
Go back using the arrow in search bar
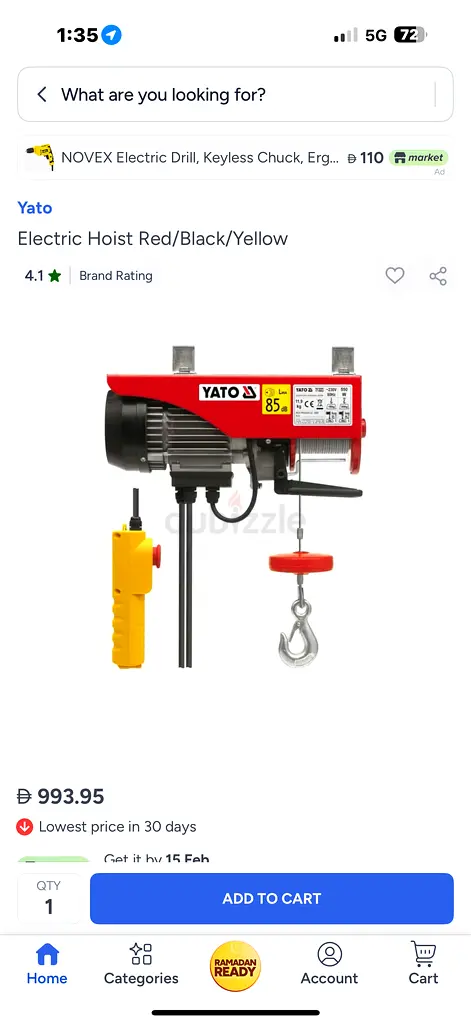pyautogui.click(x=42, y=95)
